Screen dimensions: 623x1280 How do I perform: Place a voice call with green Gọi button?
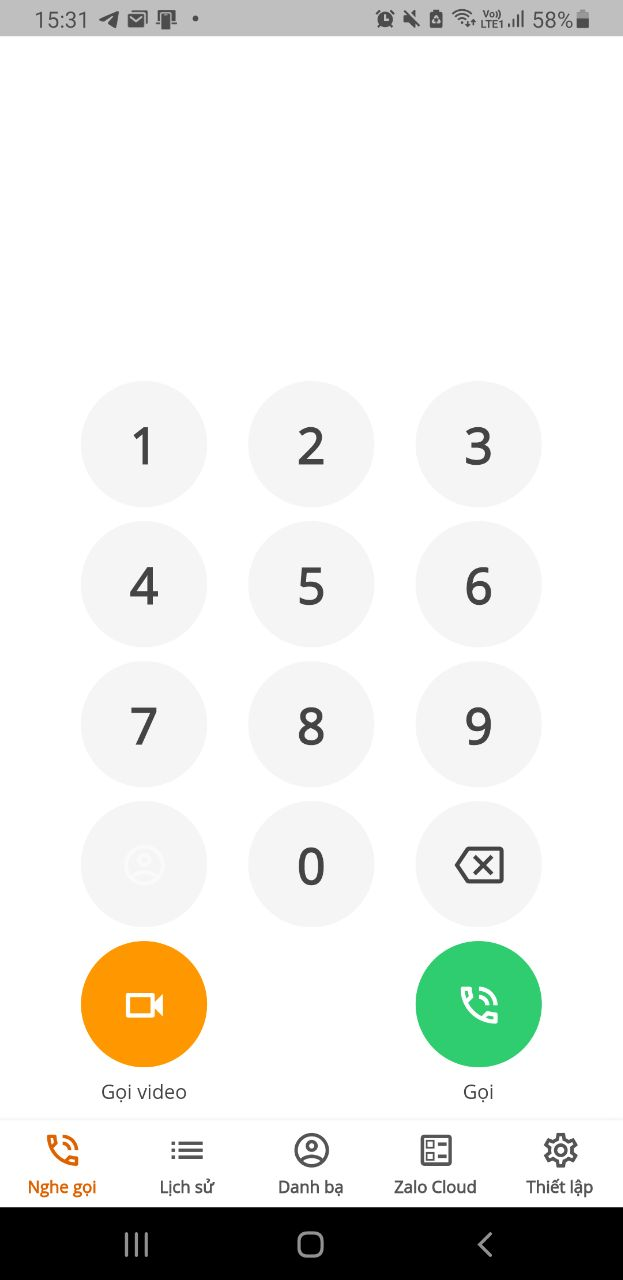click(x=478, y=1004)
